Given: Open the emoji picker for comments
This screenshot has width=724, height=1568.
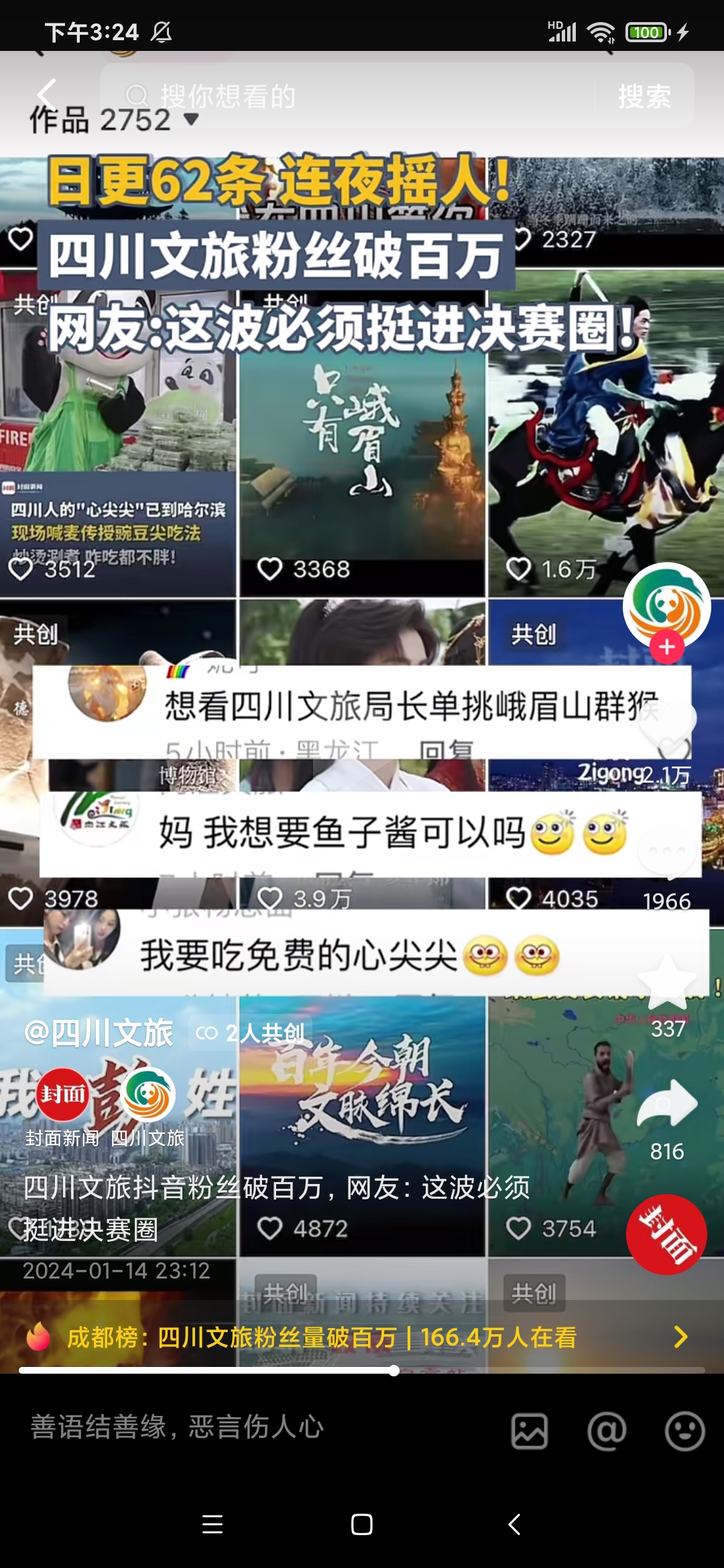Looking at the screenshot, I should 684,1431.
